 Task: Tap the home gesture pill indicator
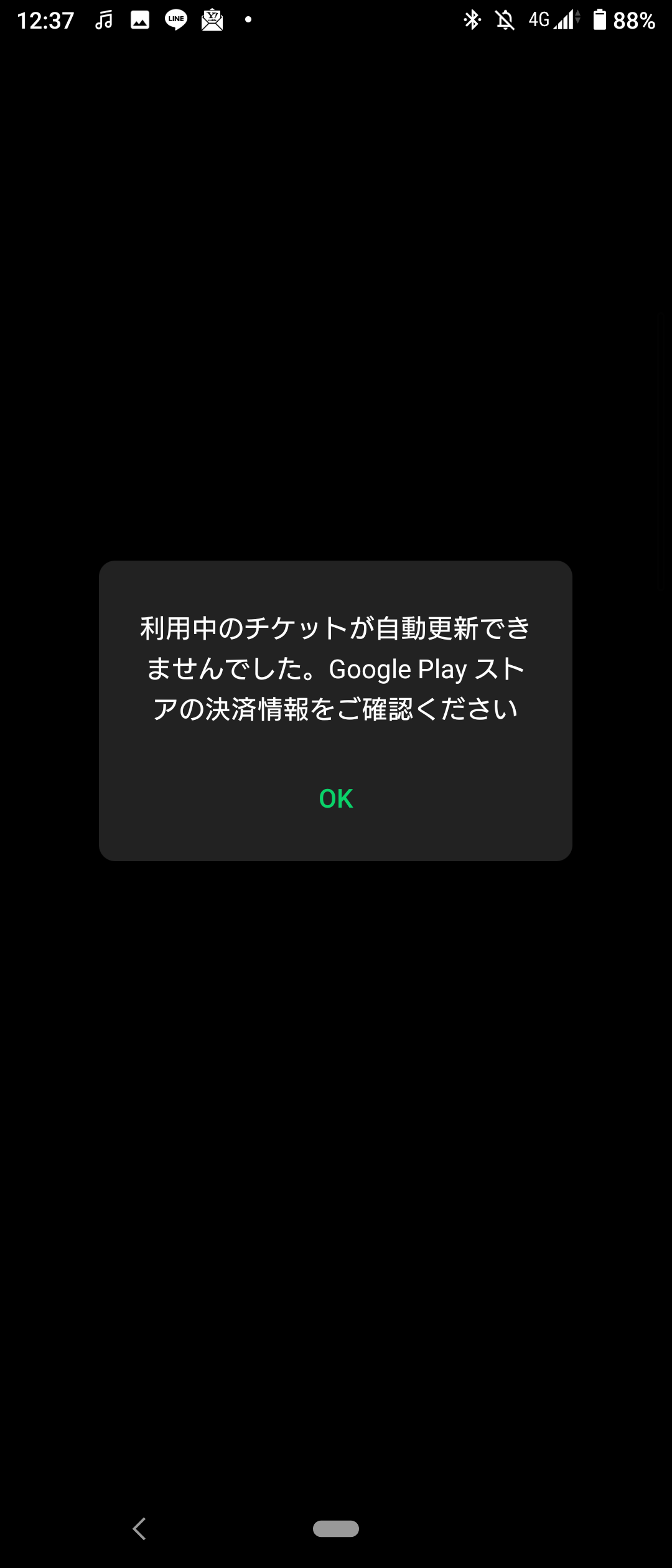click(336, 1529)
